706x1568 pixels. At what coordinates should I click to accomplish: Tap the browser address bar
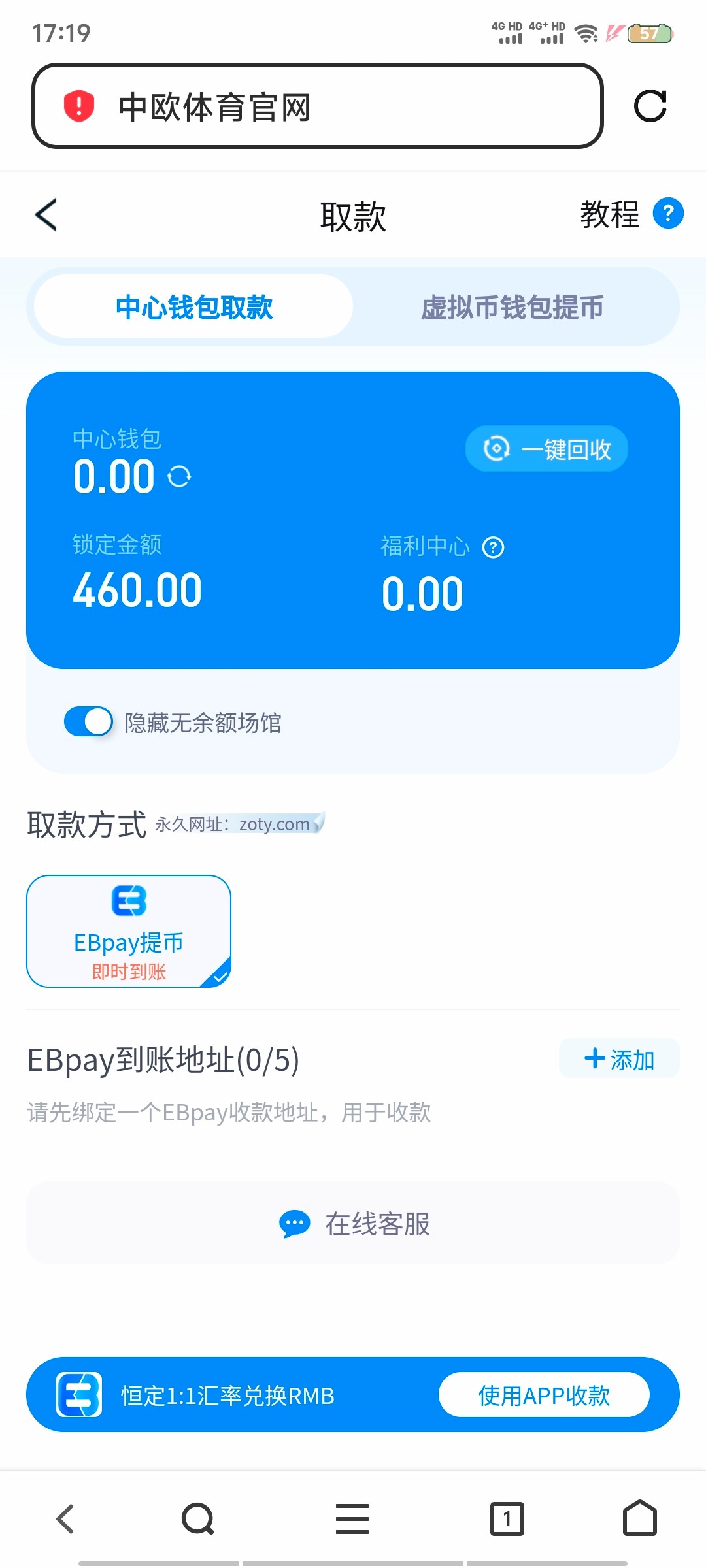coord(317,106)
